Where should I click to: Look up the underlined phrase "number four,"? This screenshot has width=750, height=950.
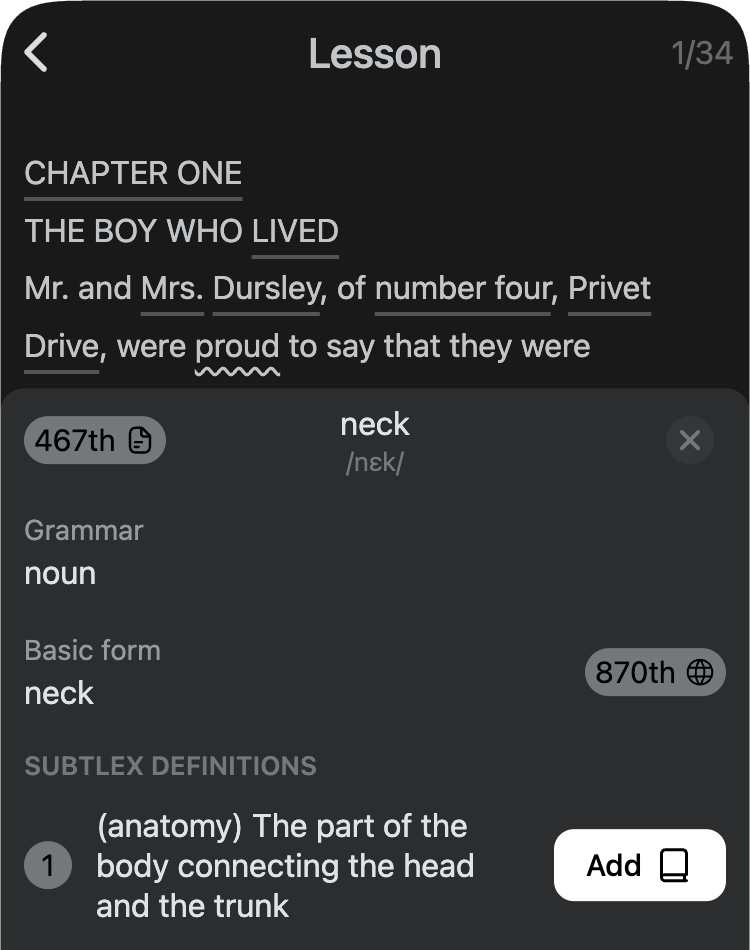(463, 289)
